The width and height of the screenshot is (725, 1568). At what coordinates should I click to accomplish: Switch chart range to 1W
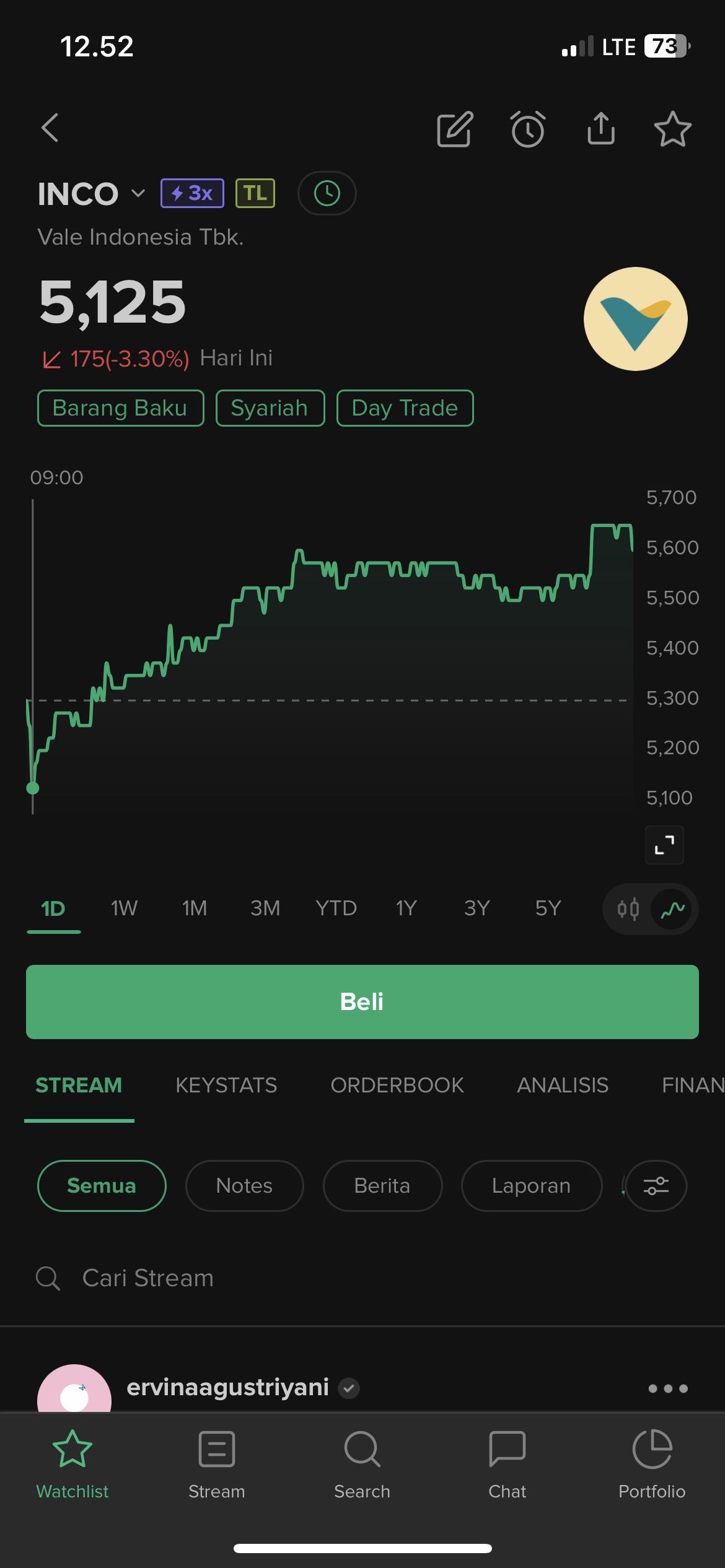(x=124, y=908)
